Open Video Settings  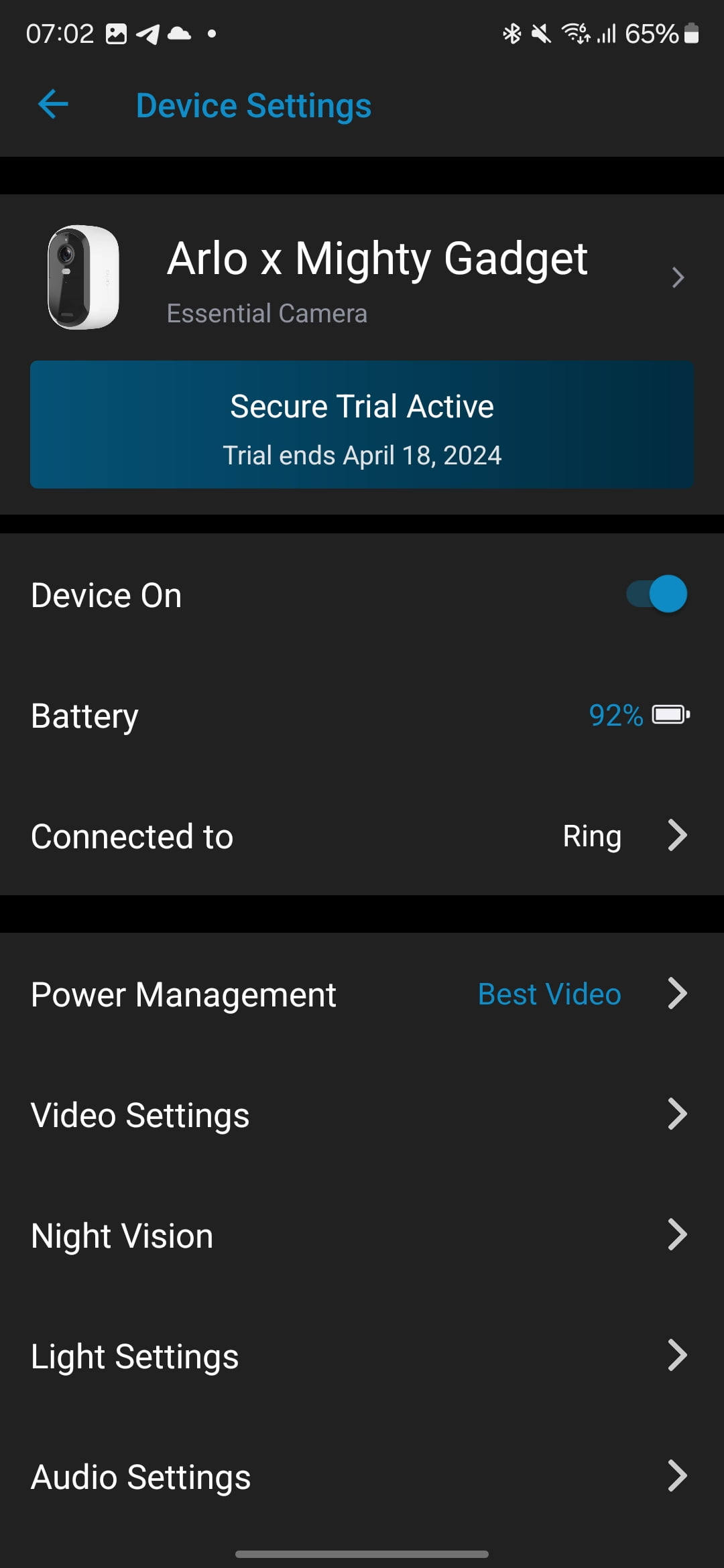pos(362,1115)
